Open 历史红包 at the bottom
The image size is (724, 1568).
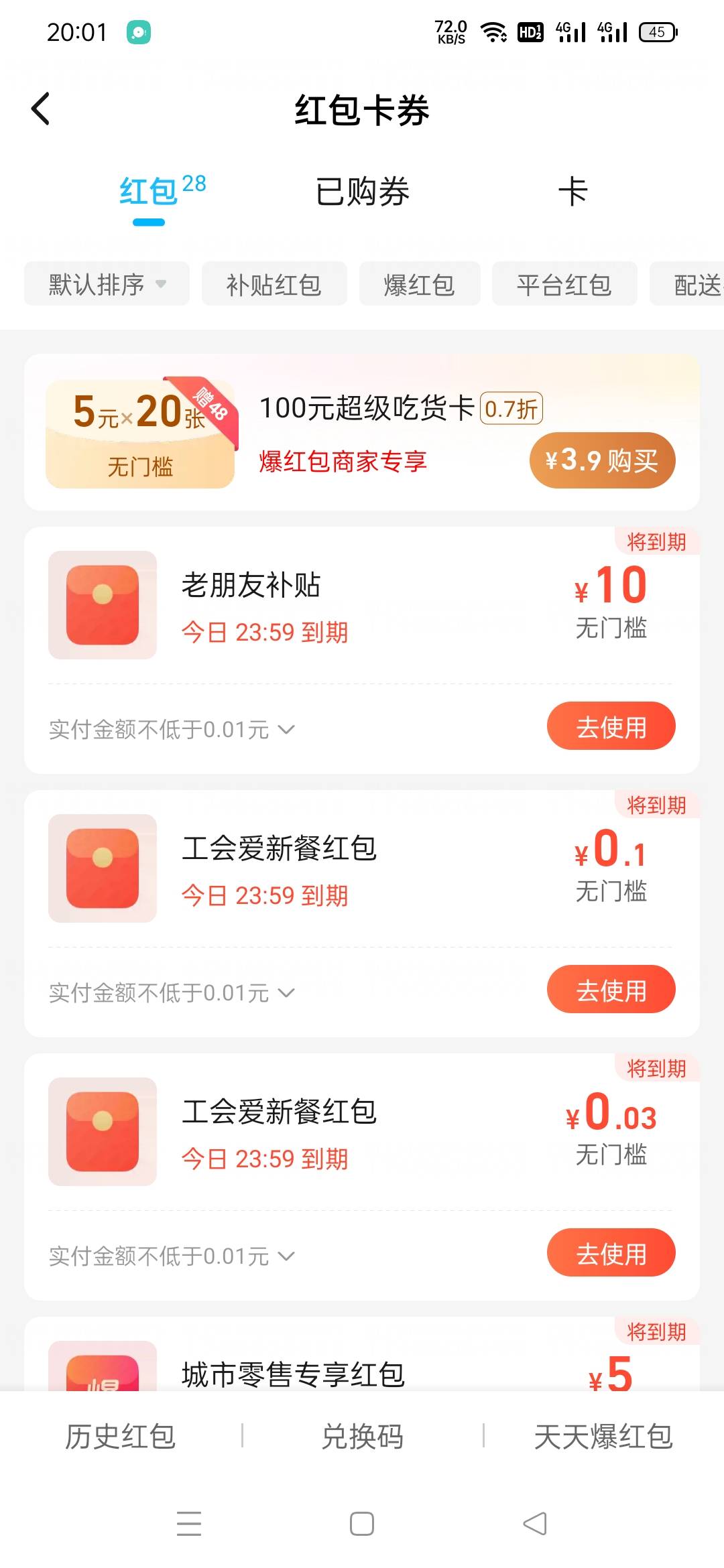click(121, 1436)
